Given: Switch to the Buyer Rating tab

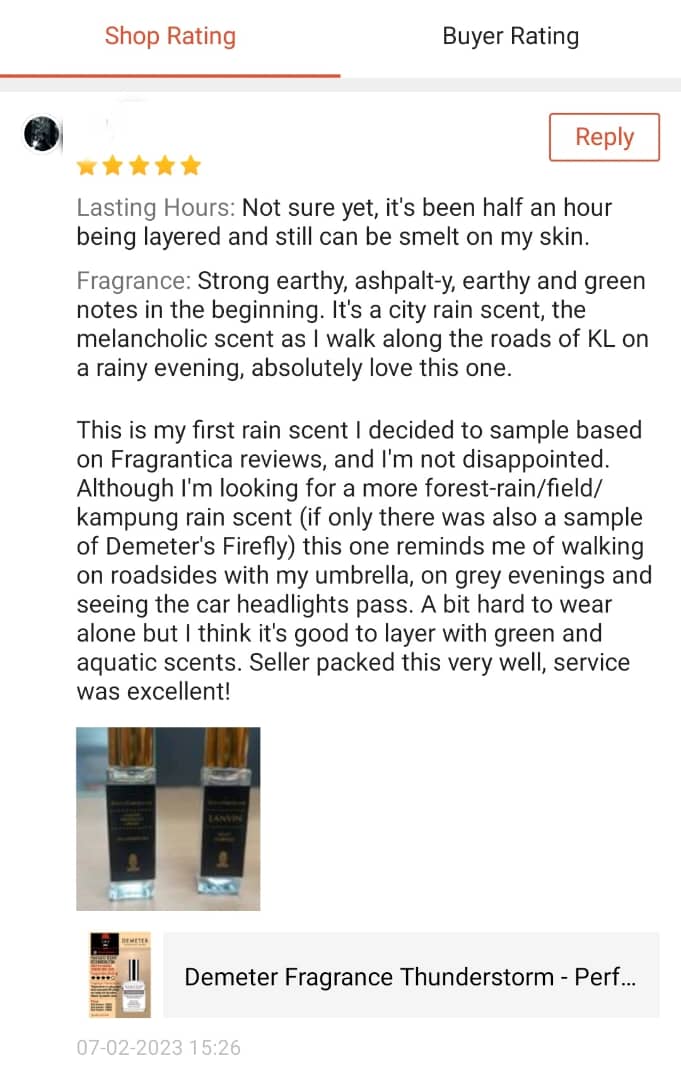Looking at the screenshot, I should 510,37.
